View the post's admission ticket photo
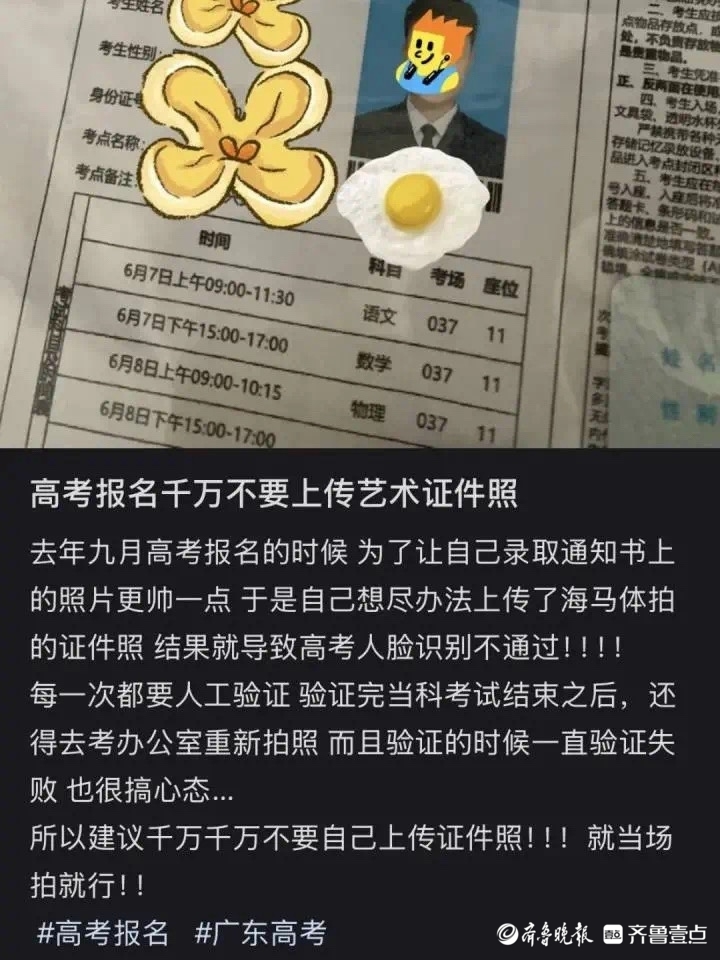 tap(360, 225)
